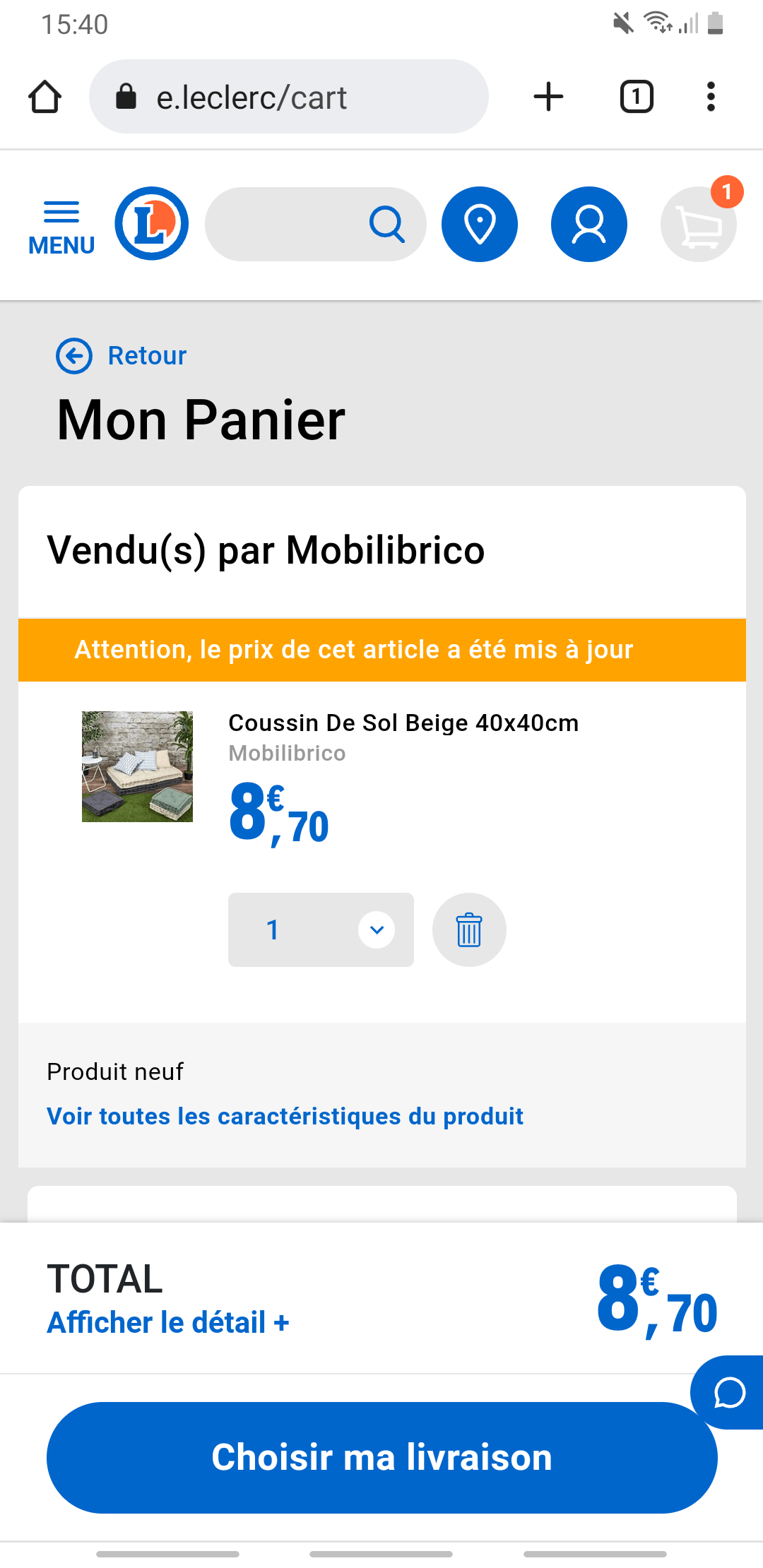View all product characteristics

tap(285, 1116)
